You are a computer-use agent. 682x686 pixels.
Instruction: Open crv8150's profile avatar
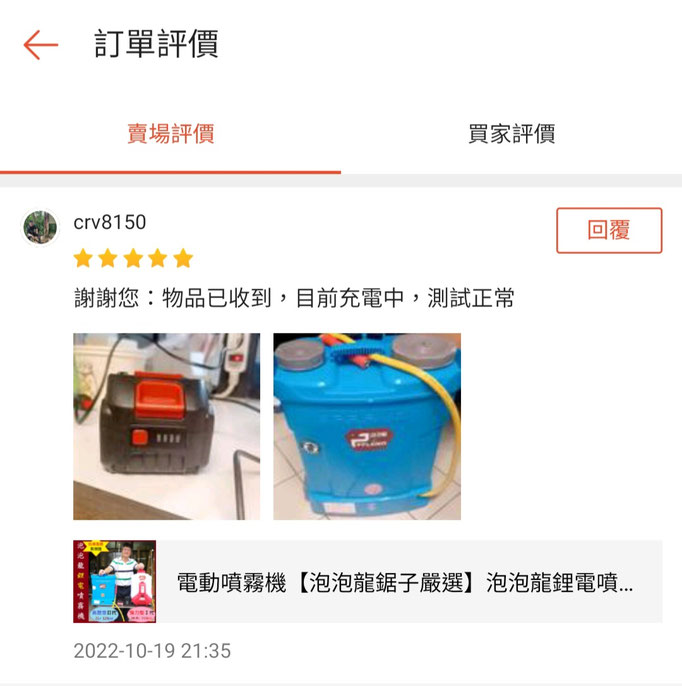tap(40, 227)
